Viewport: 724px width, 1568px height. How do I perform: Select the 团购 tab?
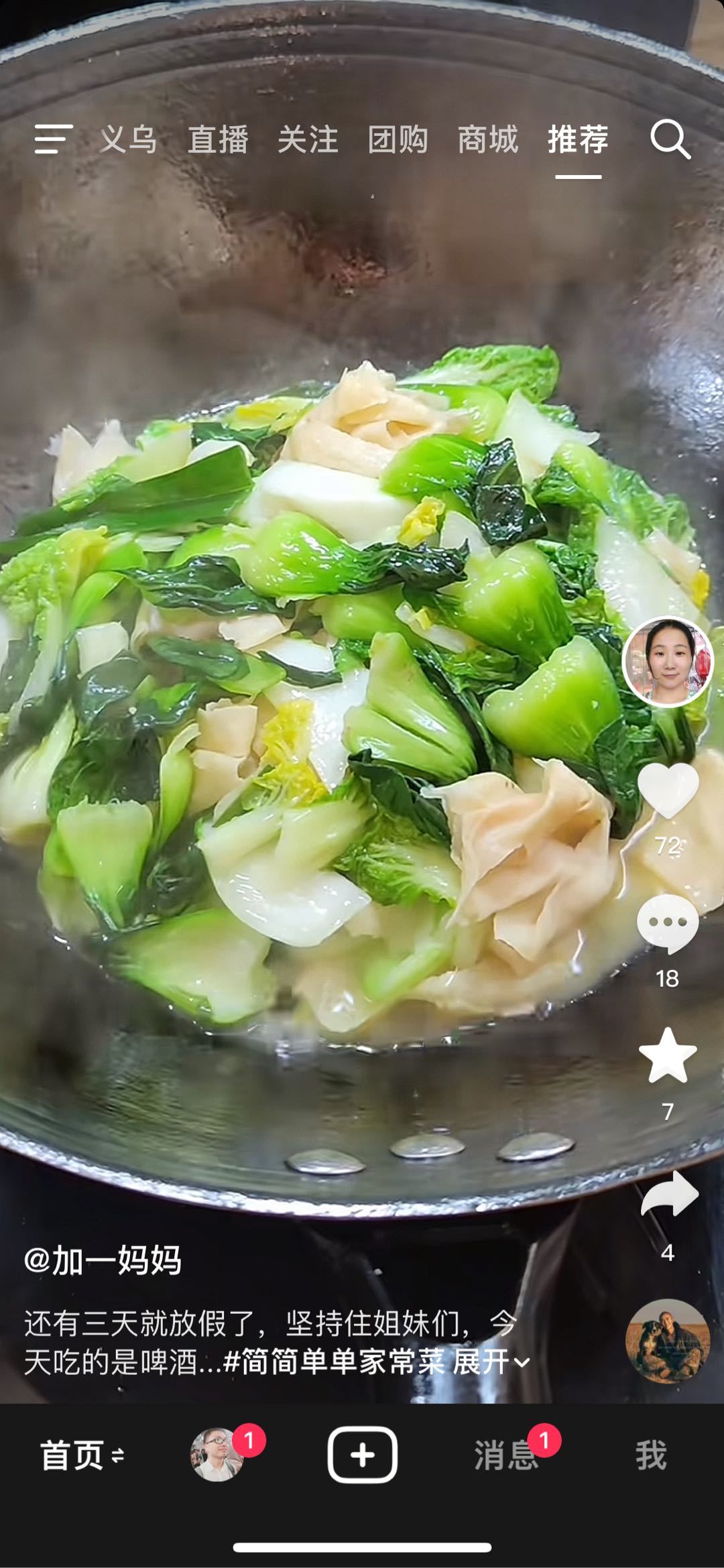[x=398, y=140]
